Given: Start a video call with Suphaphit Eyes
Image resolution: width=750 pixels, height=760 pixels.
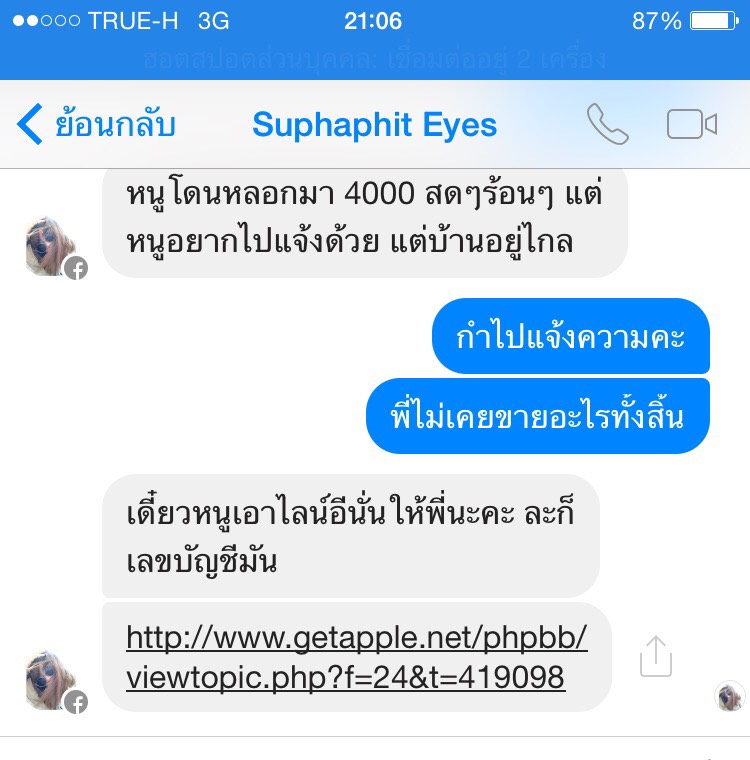Looking at the screenshot, I should (692, 125).
